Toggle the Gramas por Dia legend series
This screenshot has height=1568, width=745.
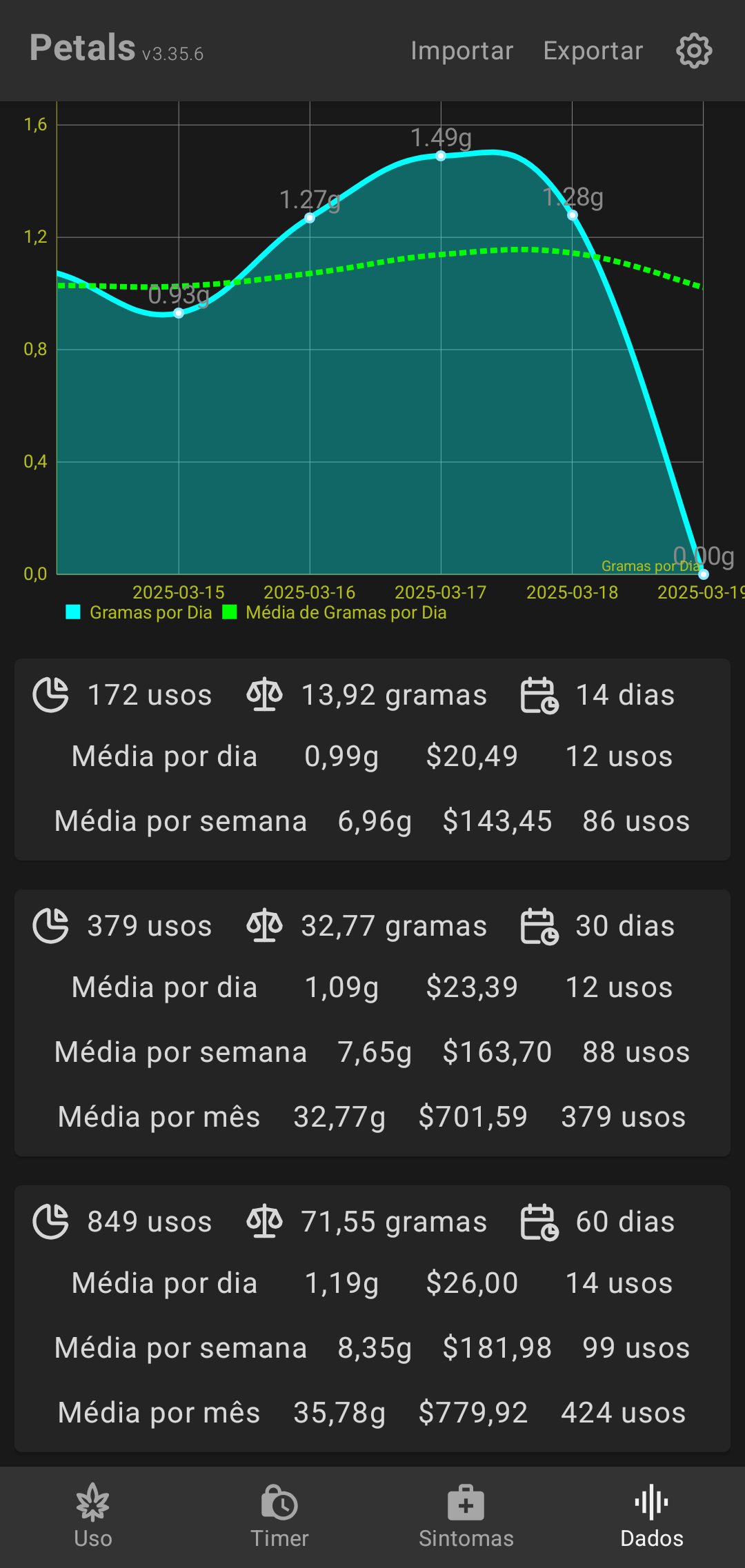[140, 612]
